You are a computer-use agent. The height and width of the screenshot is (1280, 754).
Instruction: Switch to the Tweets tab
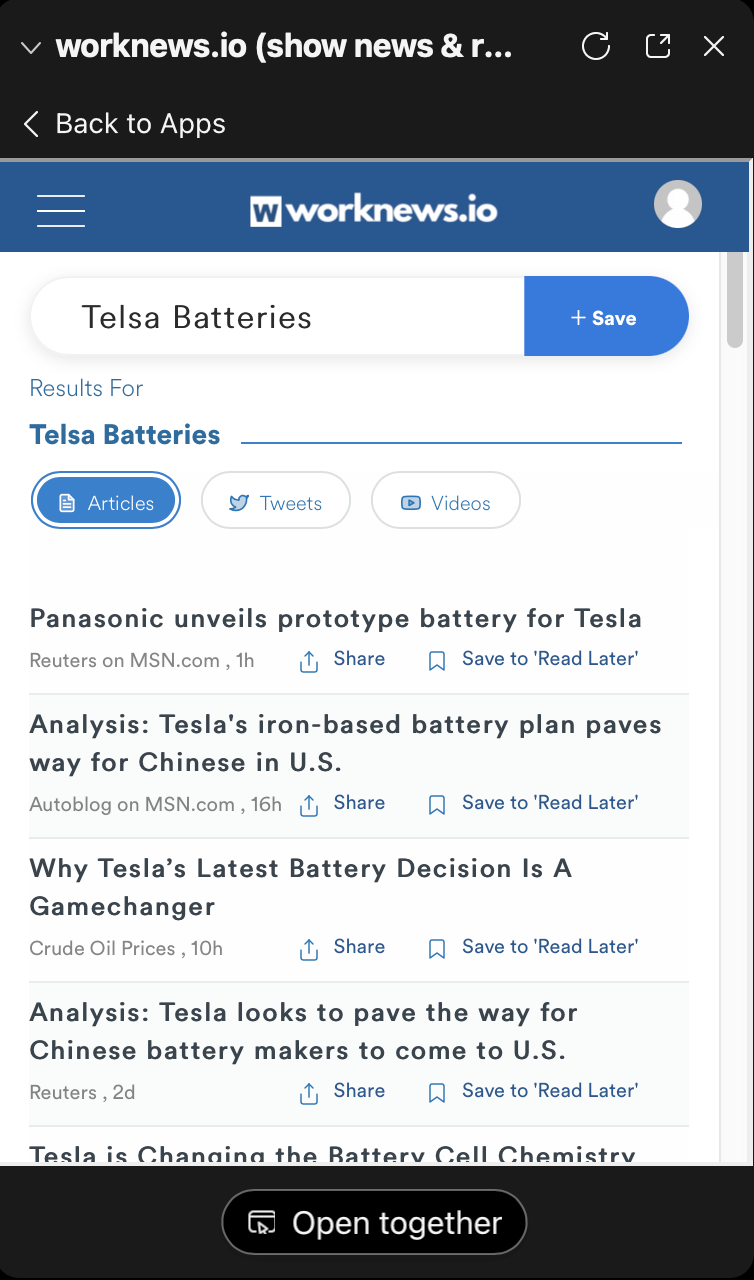pyautogui.click(x=276, y=501)
